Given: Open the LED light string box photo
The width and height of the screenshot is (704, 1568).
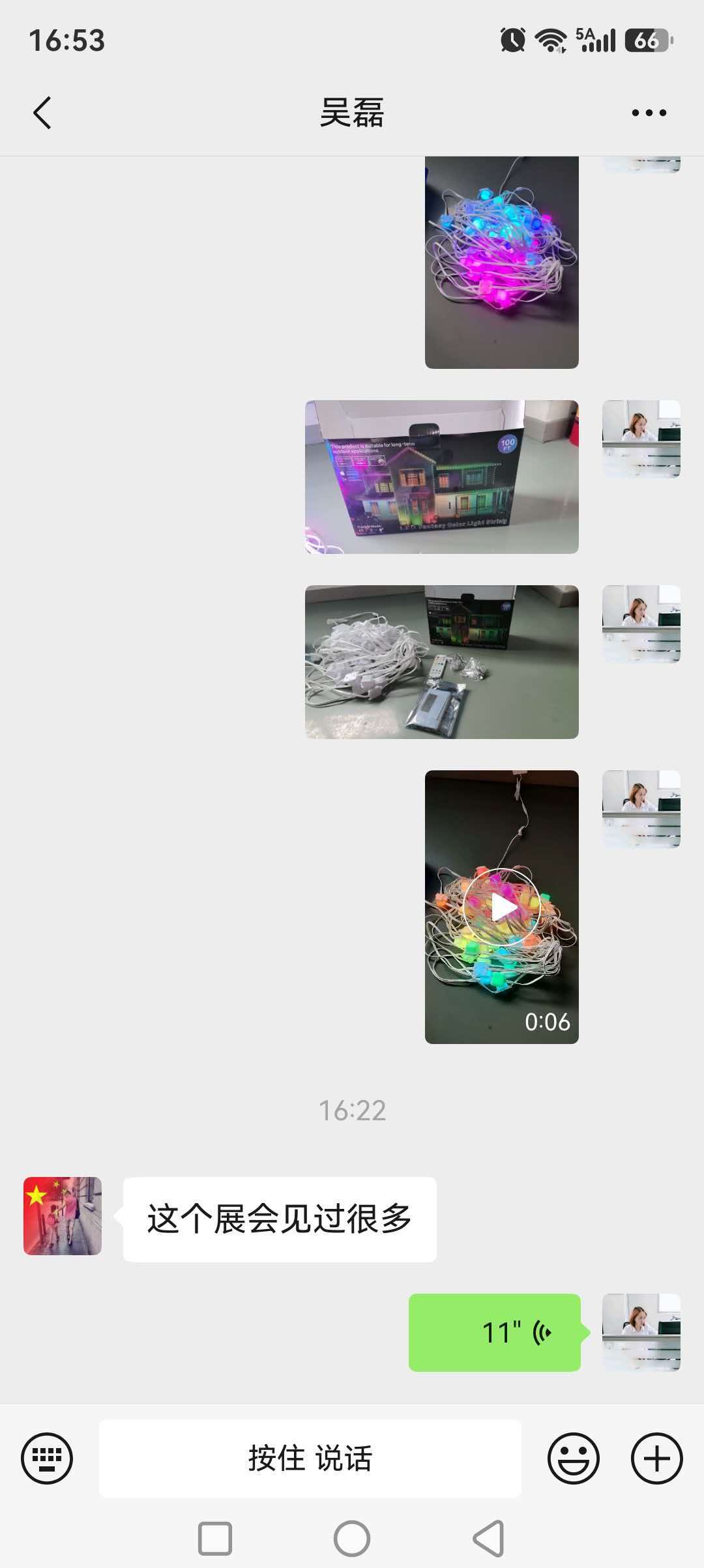Looking at the screenshot, I should [441, 477].
